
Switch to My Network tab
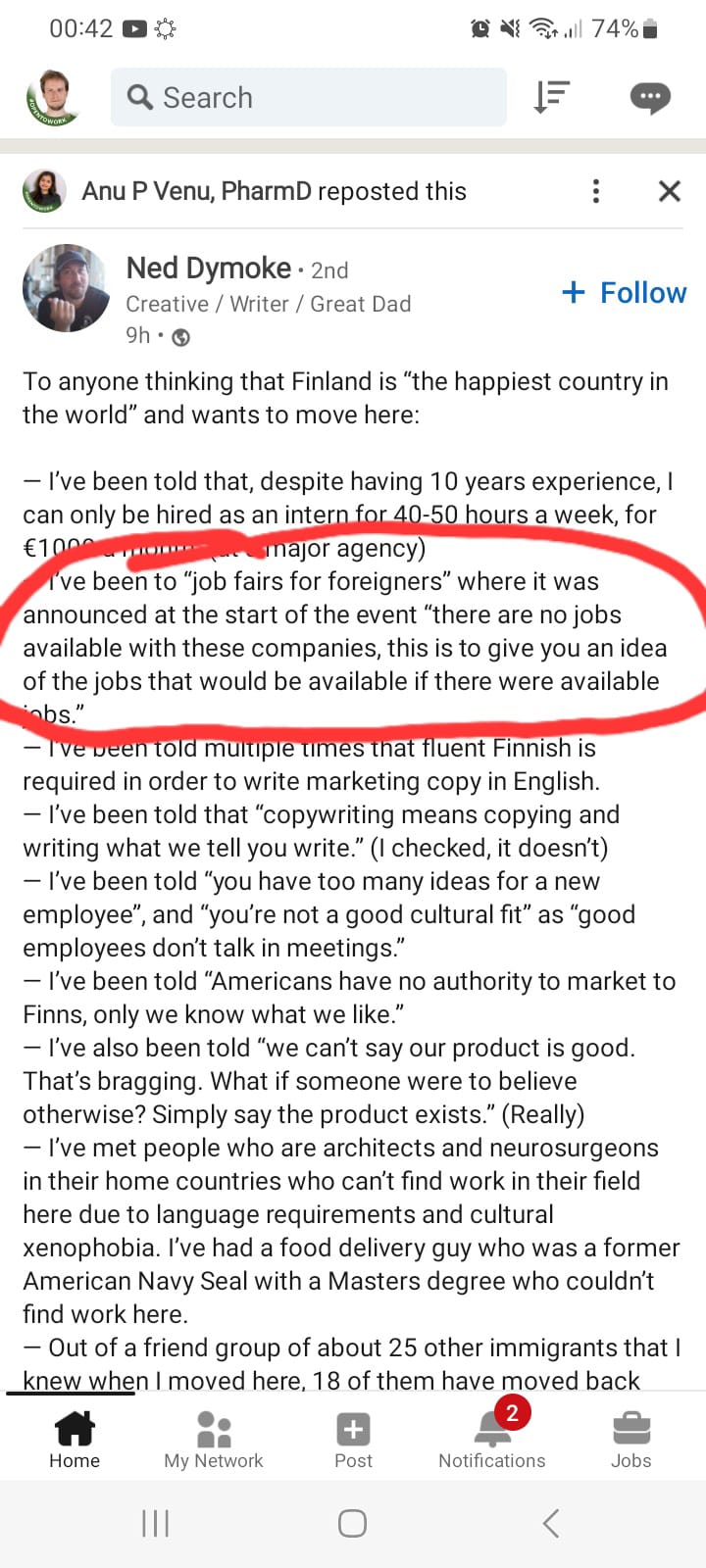coord(214,1441)
